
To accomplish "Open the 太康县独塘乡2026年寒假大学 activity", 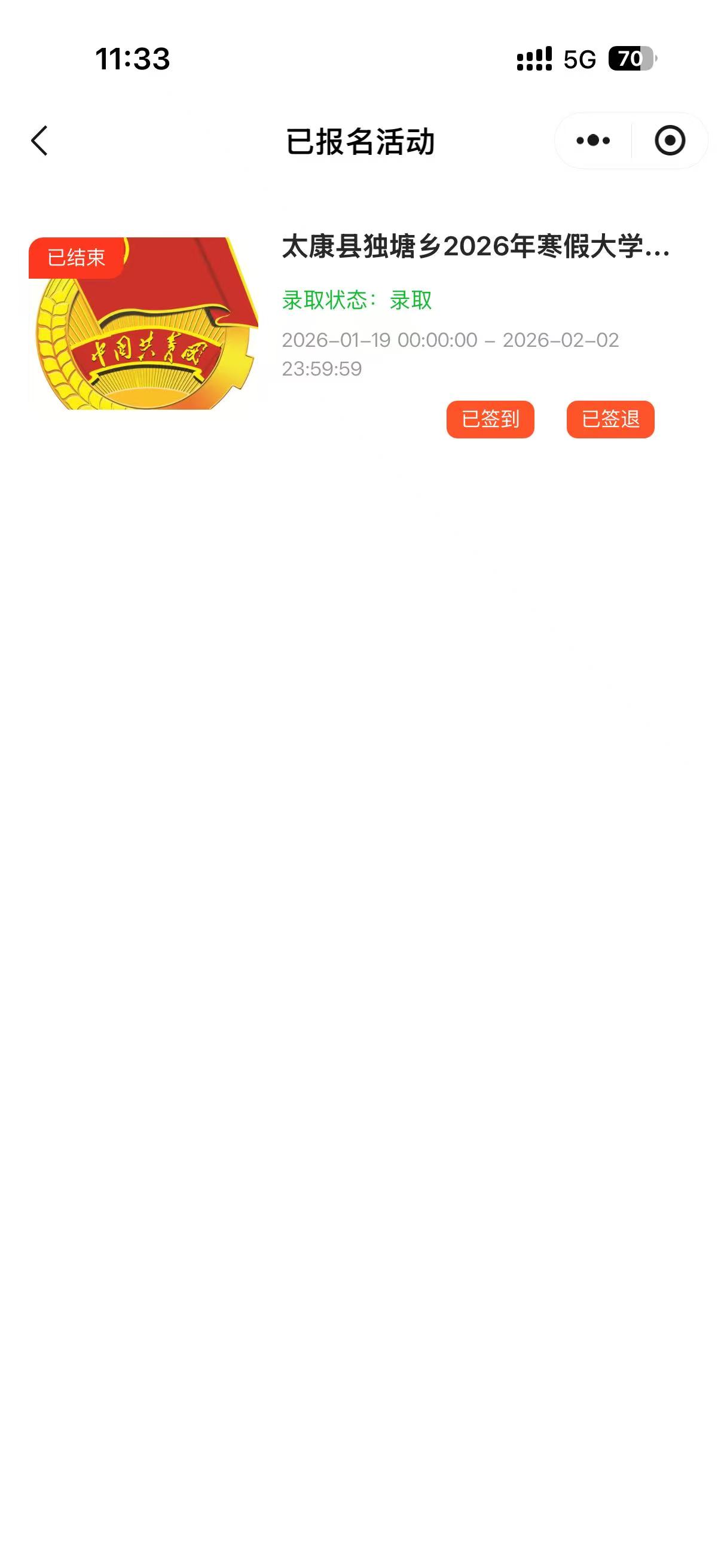I will tap(475, 246).
